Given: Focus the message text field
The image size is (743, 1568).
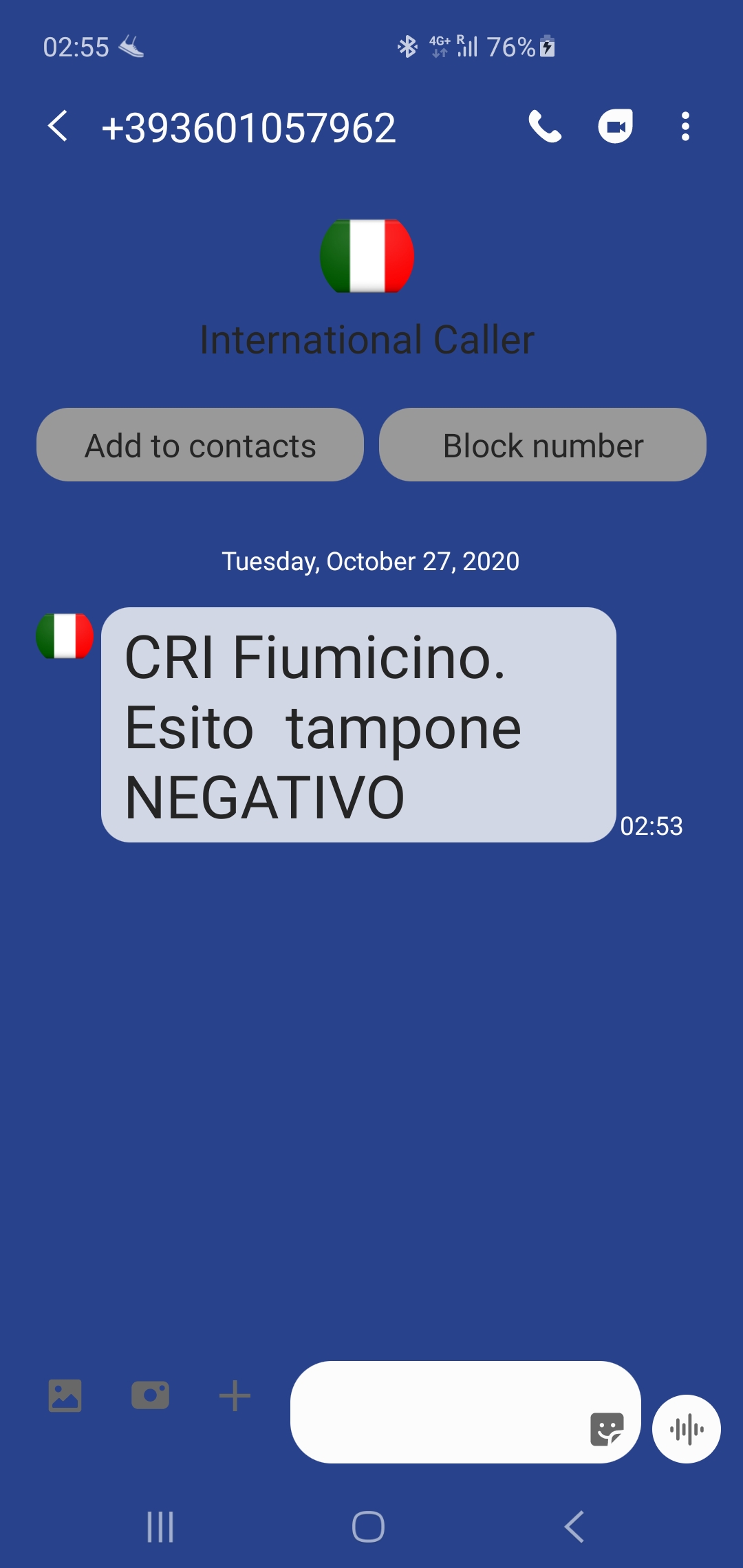Looking at the screenshot, I should [x=433, y=1411].
